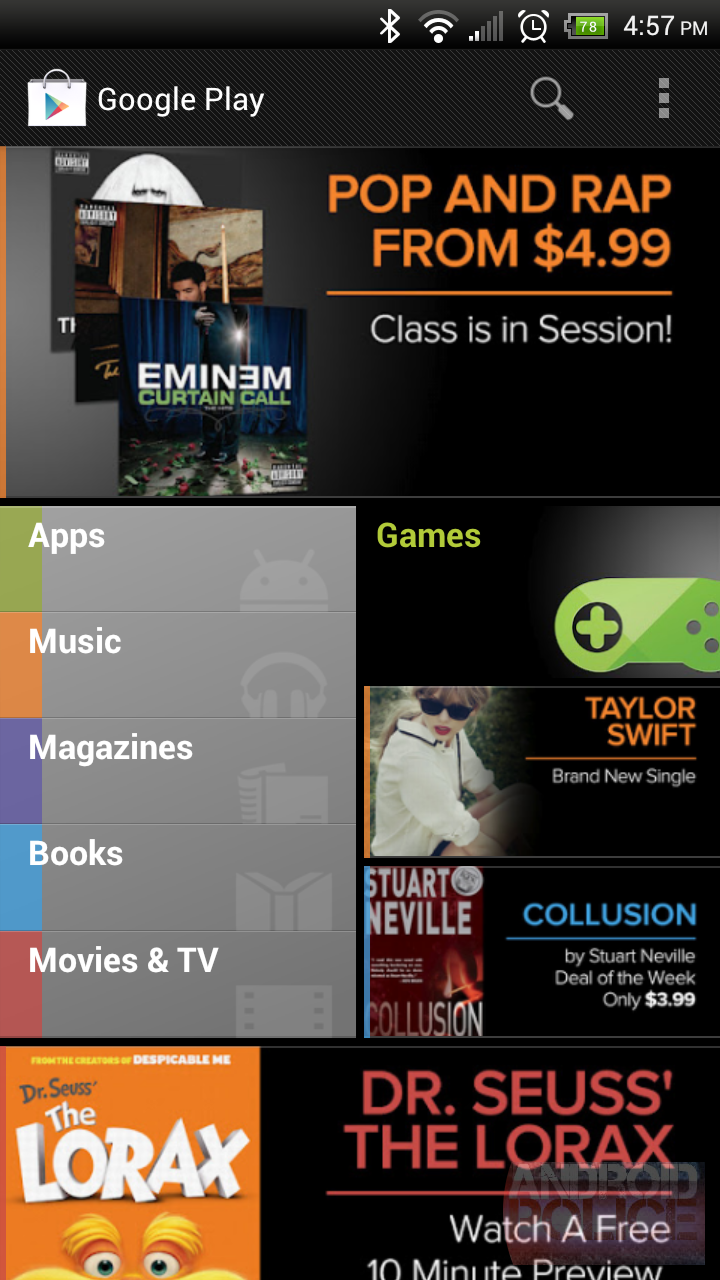Open the overflow menu
This screenshot has width=720, height=1280.
663,99
